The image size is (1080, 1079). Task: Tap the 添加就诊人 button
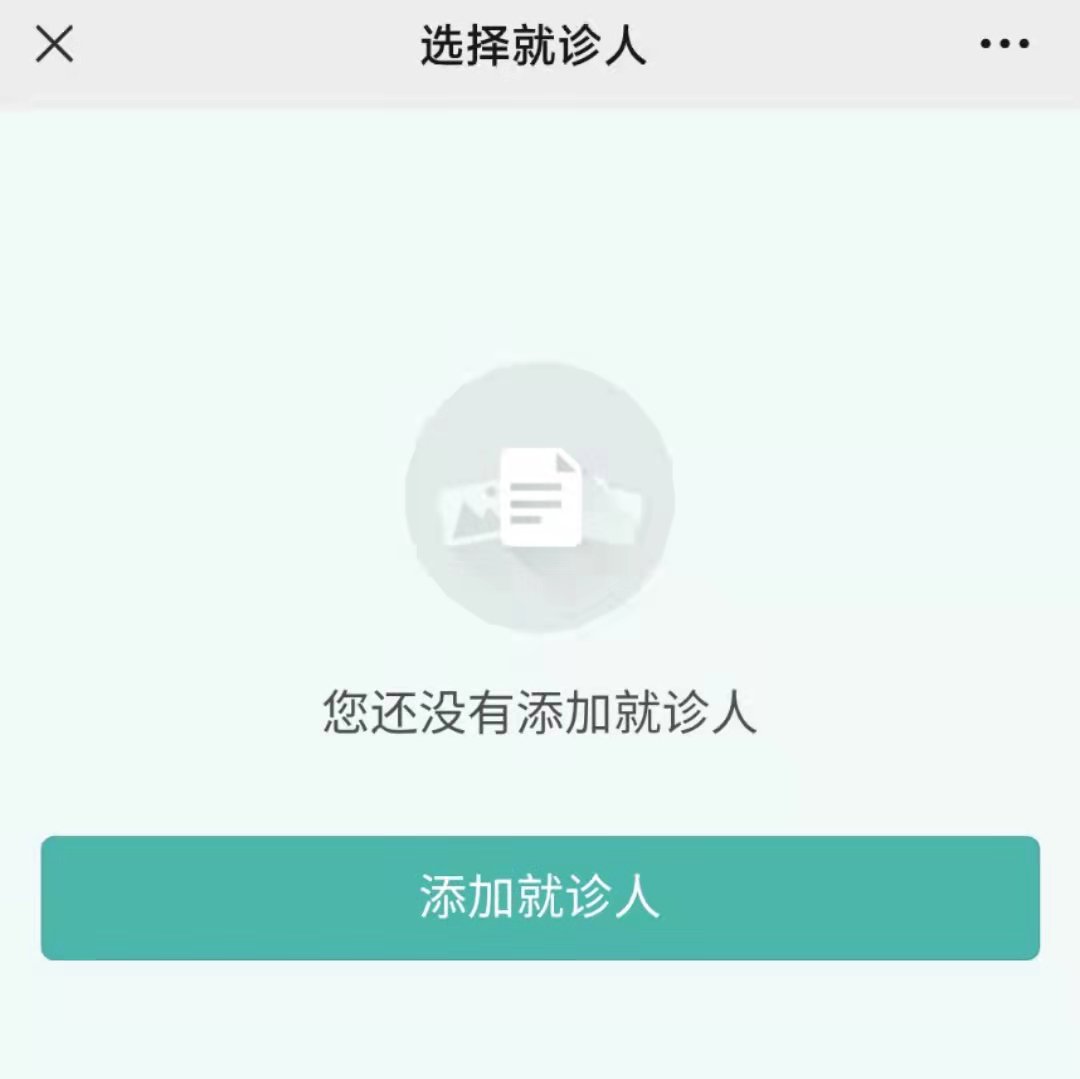pos(540,898)
